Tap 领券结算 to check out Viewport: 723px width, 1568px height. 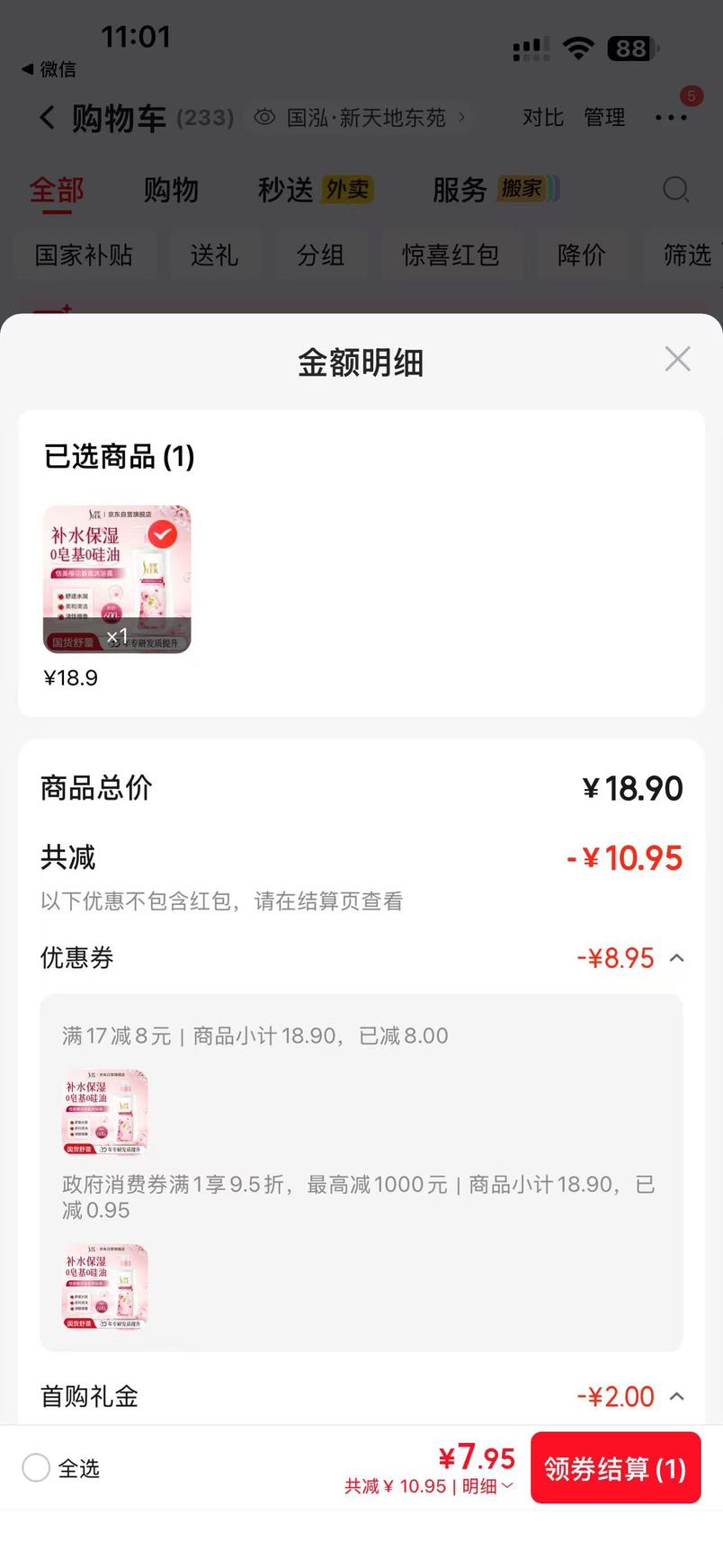615,1468
